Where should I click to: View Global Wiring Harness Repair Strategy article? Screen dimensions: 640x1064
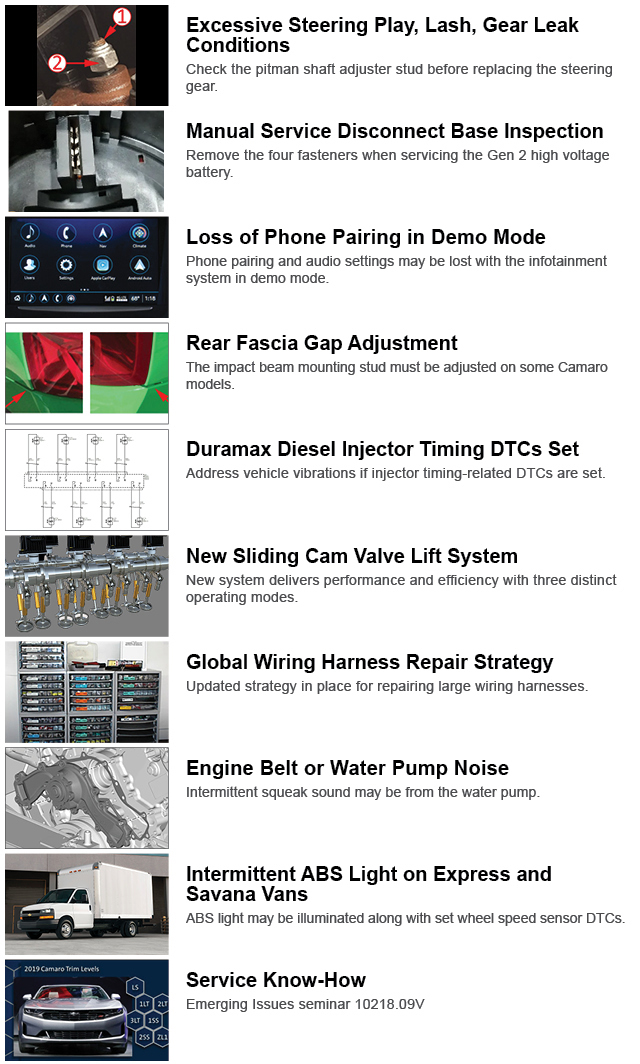coord(369,662)
